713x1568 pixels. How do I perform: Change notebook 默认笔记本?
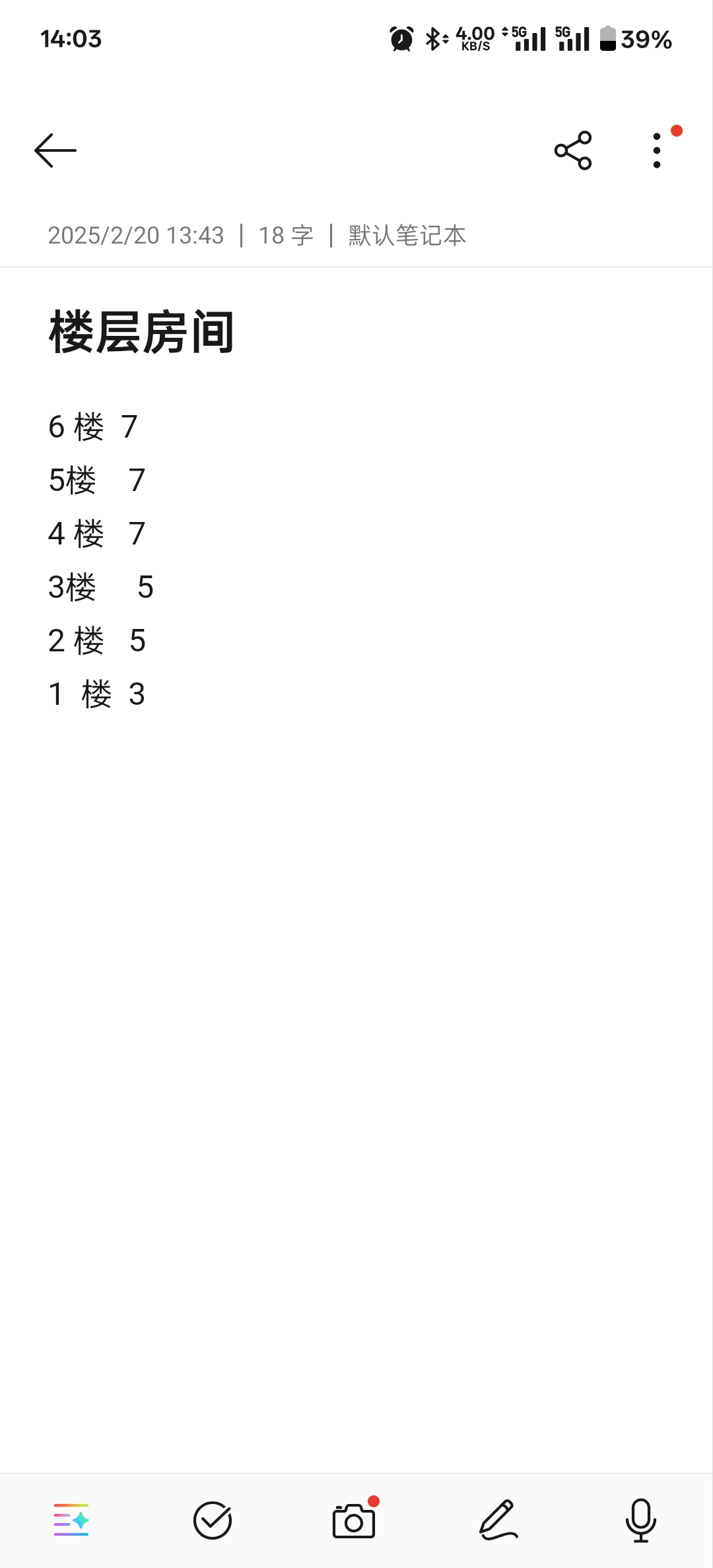[407, 236]
